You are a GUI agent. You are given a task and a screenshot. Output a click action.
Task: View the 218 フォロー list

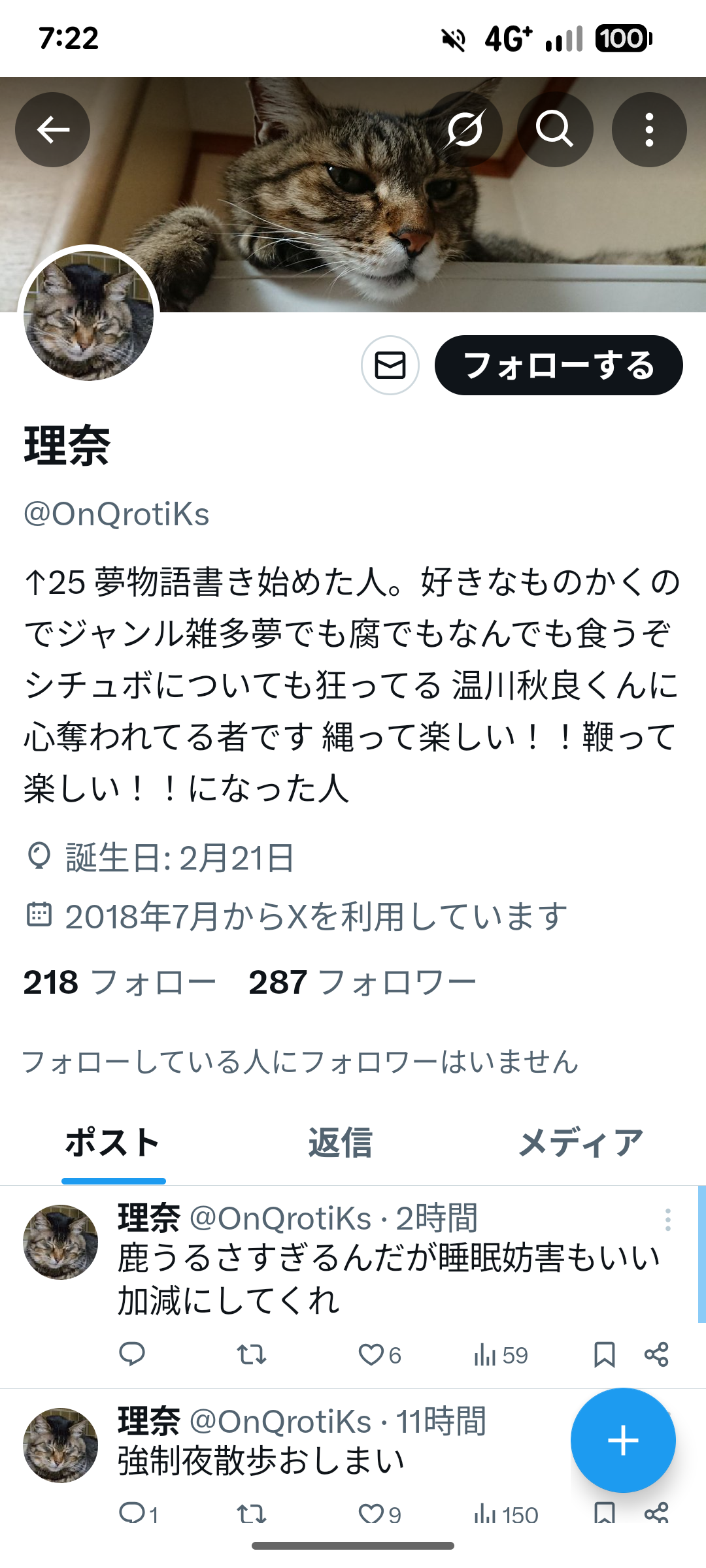[120, 983]
